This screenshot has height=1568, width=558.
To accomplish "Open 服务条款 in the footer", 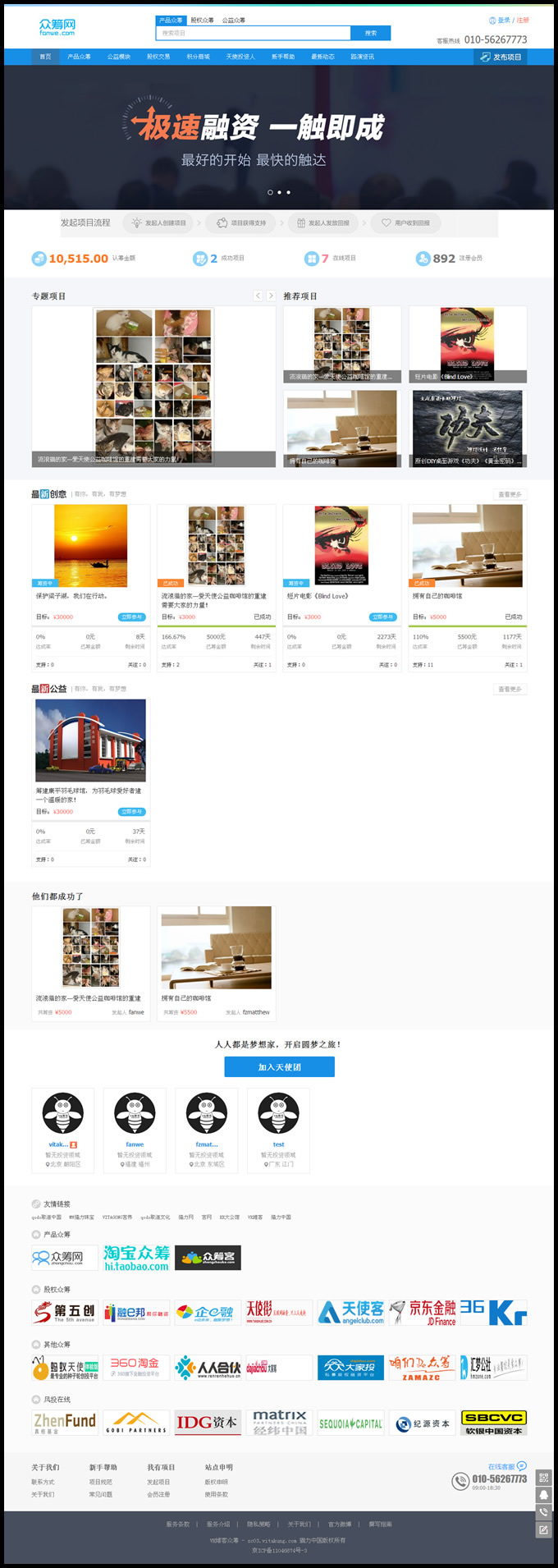I will point(177,1524).
